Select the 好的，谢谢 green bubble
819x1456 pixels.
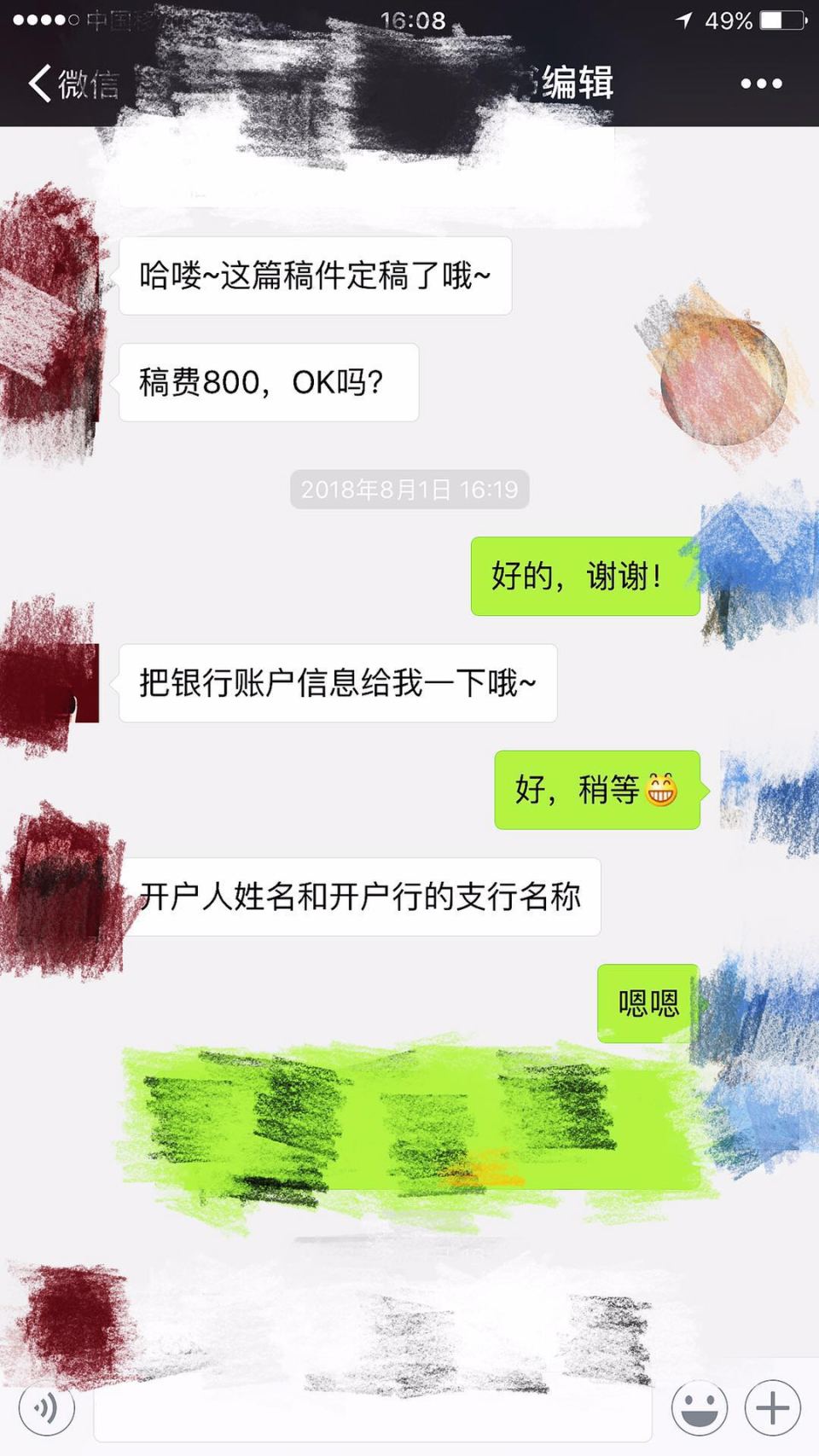pos(584,574)
